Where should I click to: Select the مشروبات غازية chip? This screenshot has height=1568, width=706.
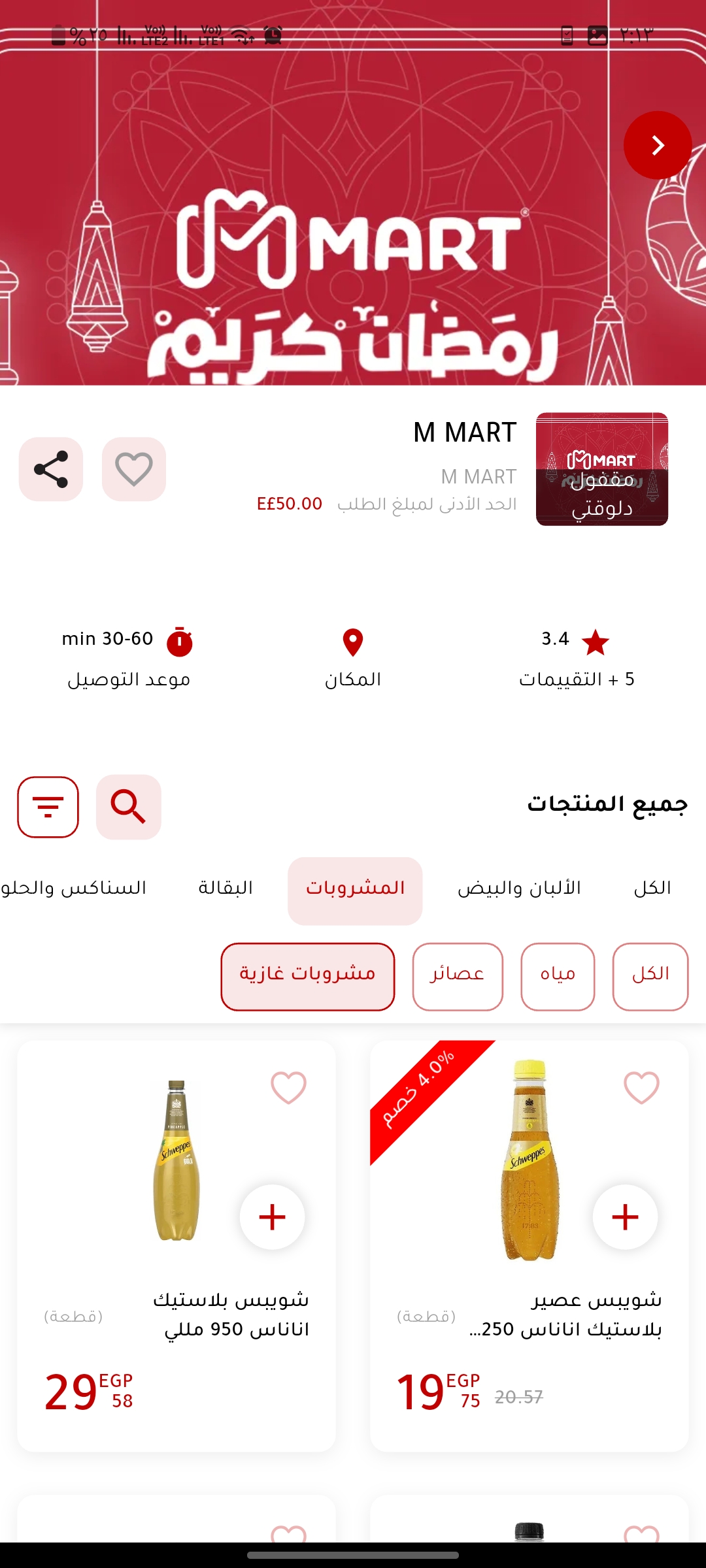(x=308, y=976)
